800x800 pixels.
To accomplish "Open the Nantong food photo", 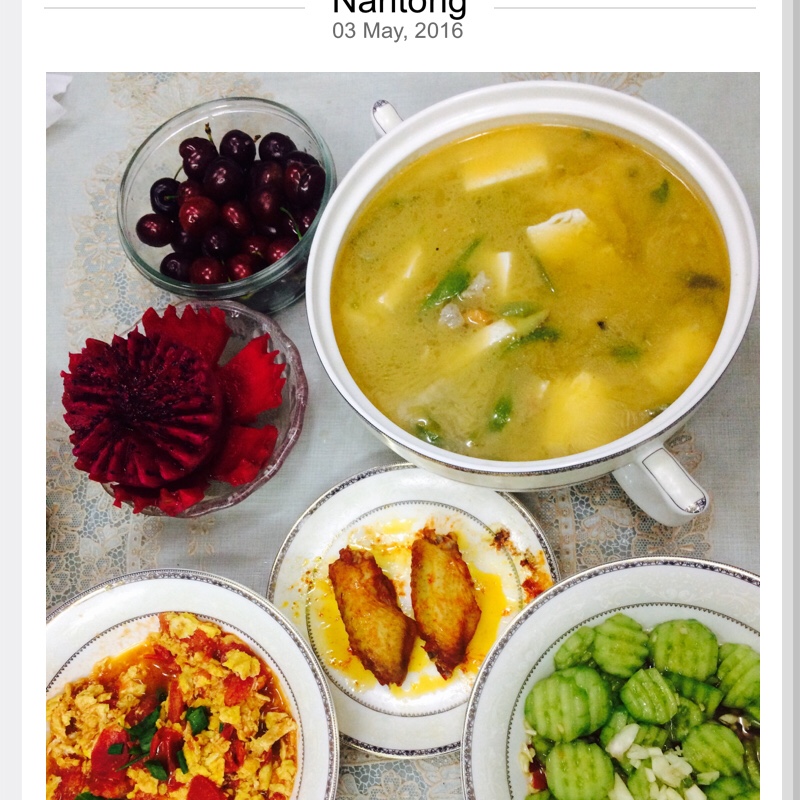I will [402, 435].
